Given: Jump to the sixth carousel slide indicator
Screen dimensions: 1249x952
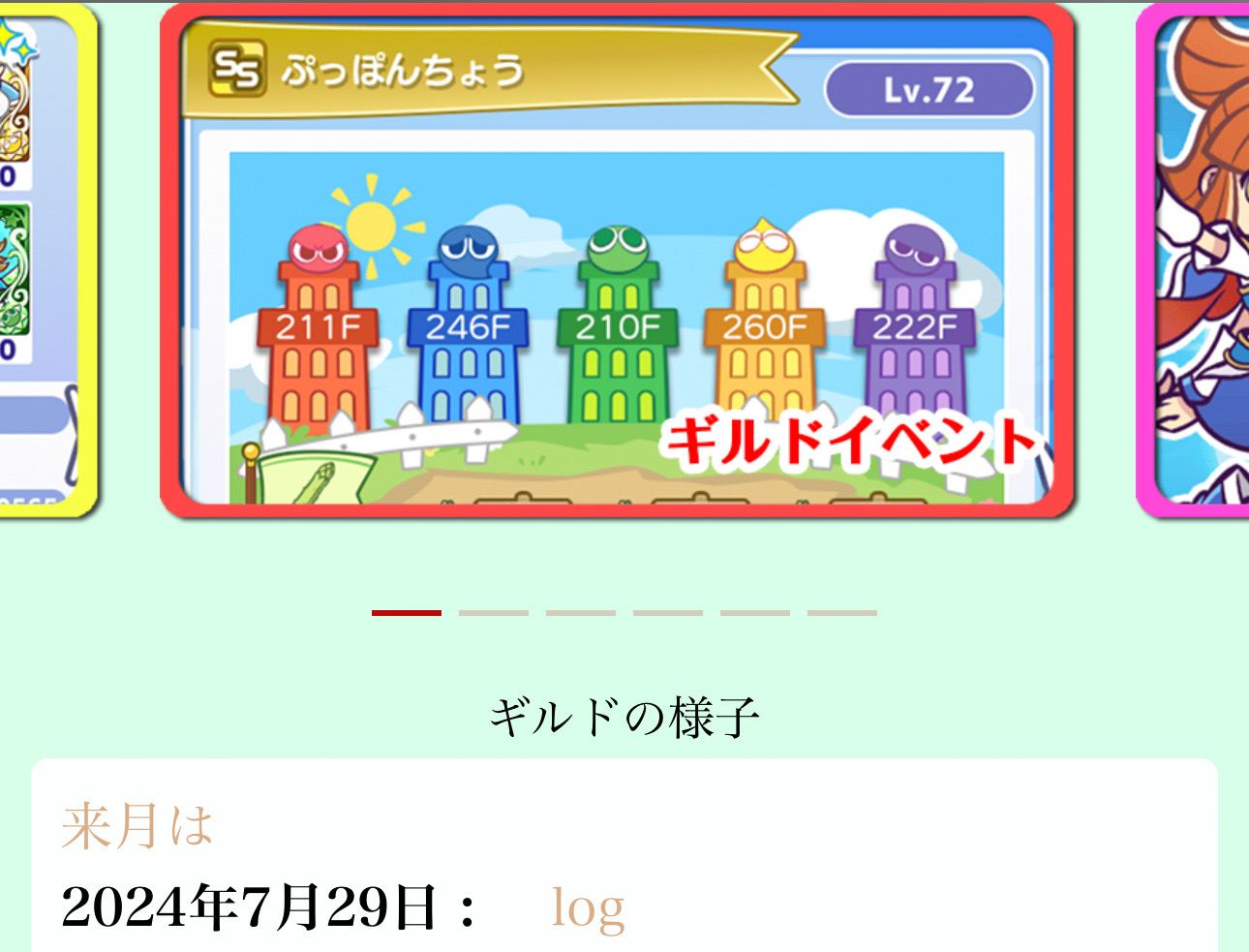Looking at the screenshot, I should pyautogui.click(x=842, y=613).
